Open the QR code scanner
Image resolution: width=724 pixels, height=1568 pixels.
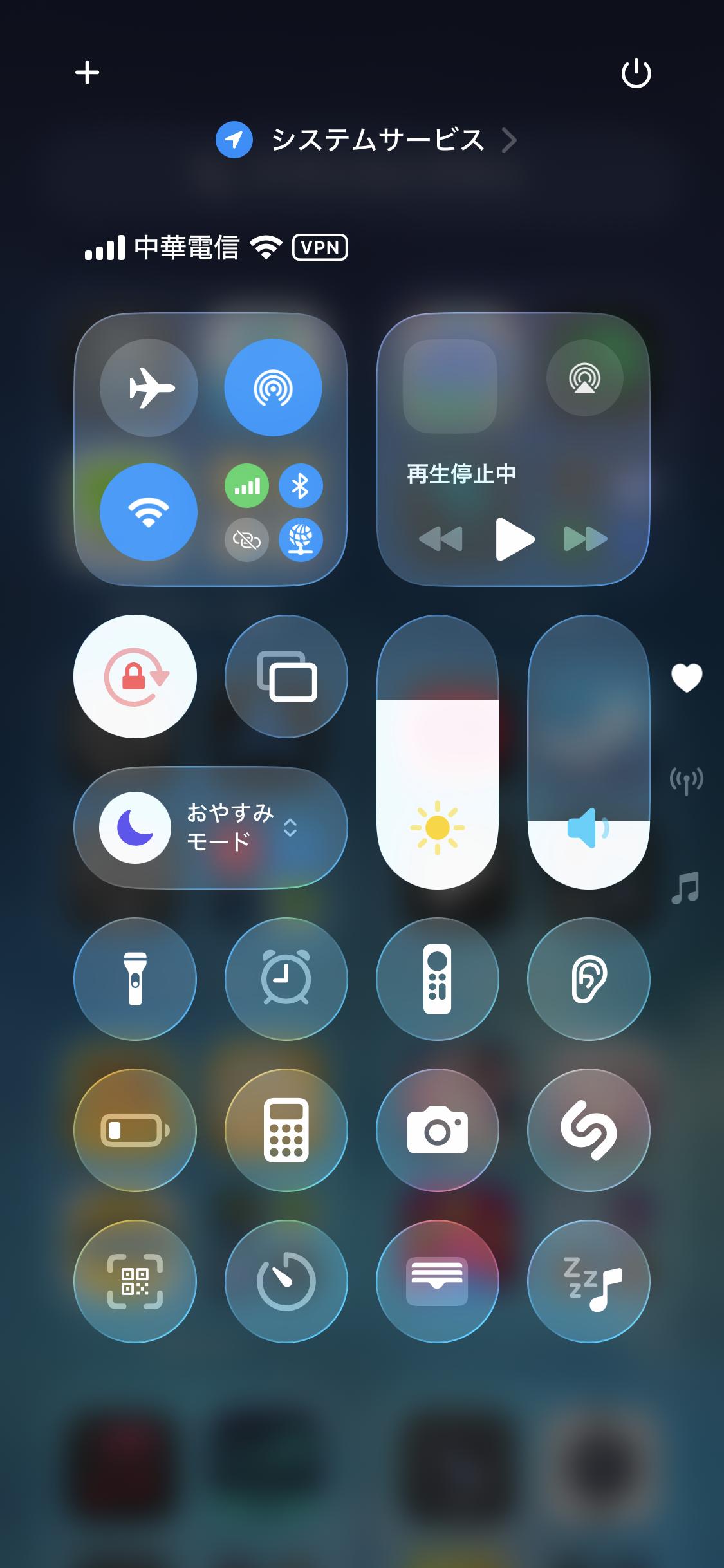[135, 1281]
